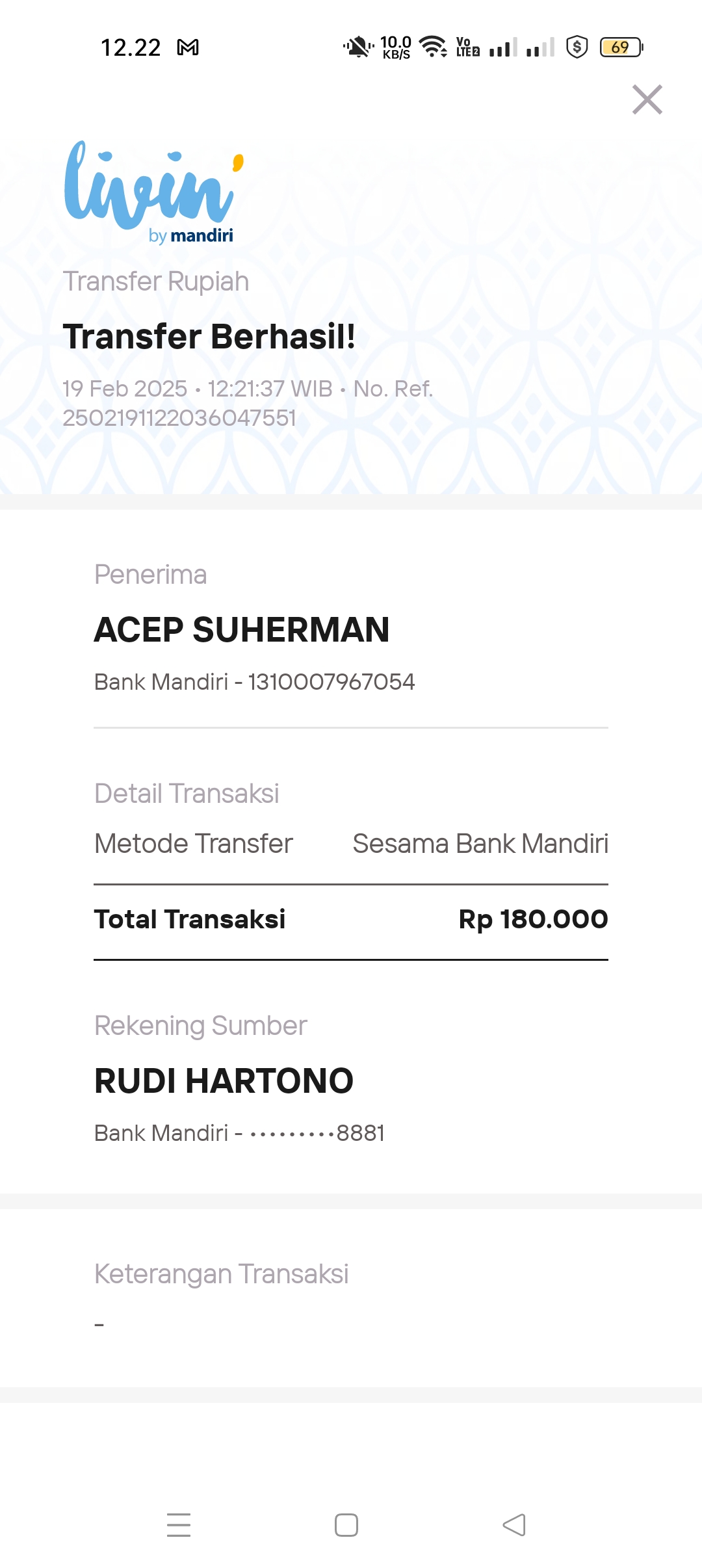Viewport: 702px width, 1568px height.
Task: Open the recent apps menu
Action: tap(179, 1524)
